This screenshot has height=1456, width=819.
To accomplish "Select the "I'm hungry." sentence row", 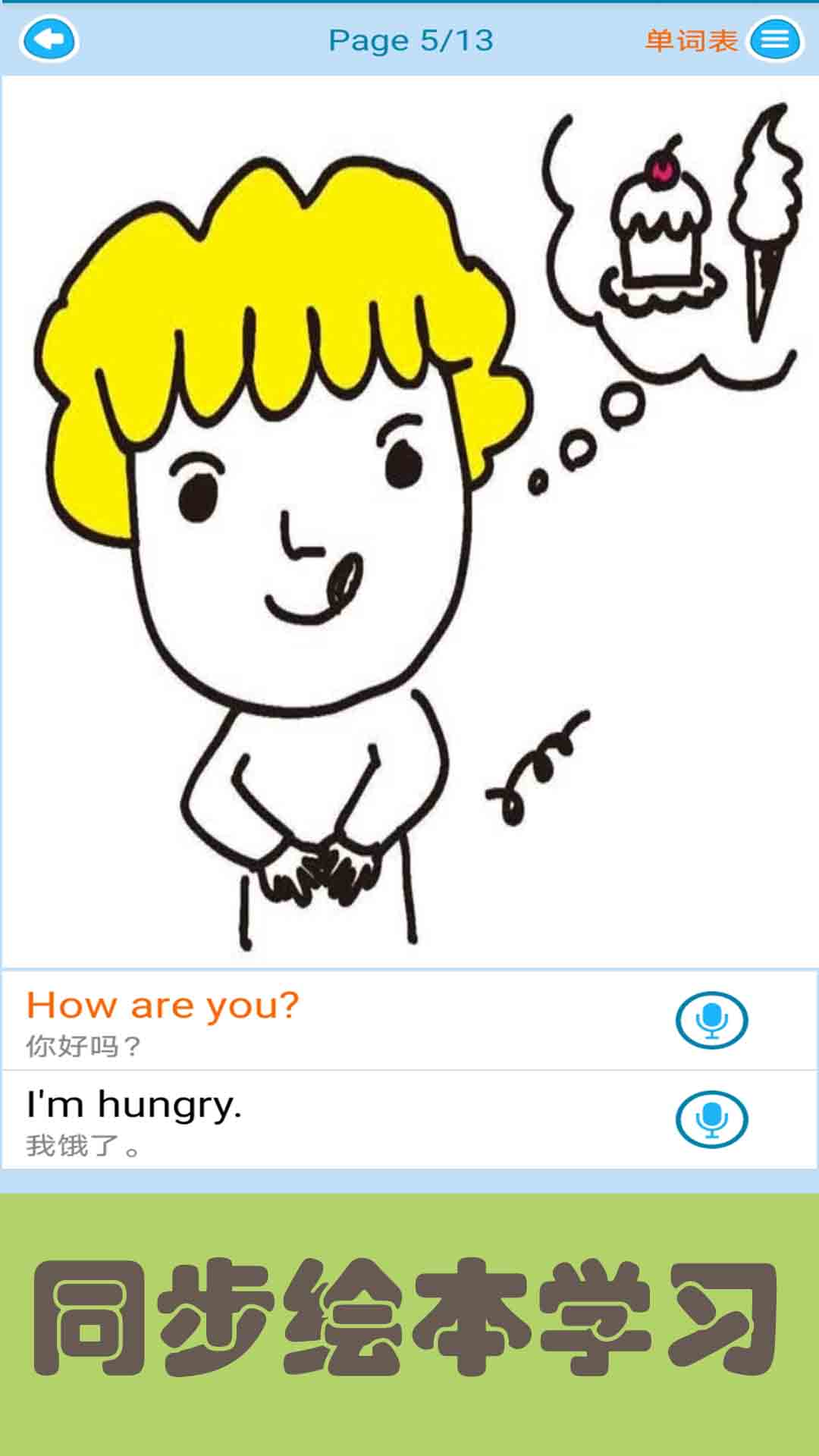I will [x=303, y=1120].
